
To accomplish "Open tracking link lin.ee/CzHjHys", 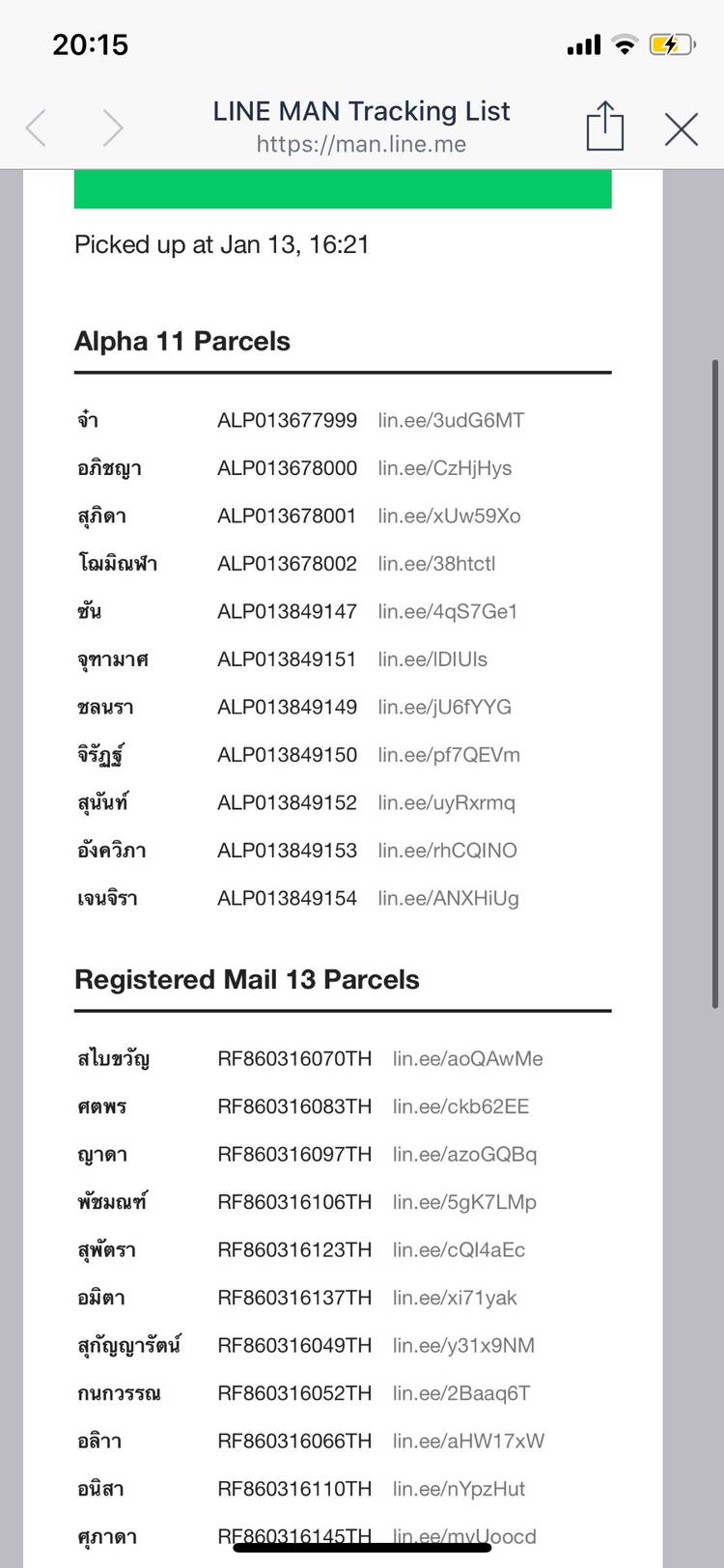I will click(445, 468).
